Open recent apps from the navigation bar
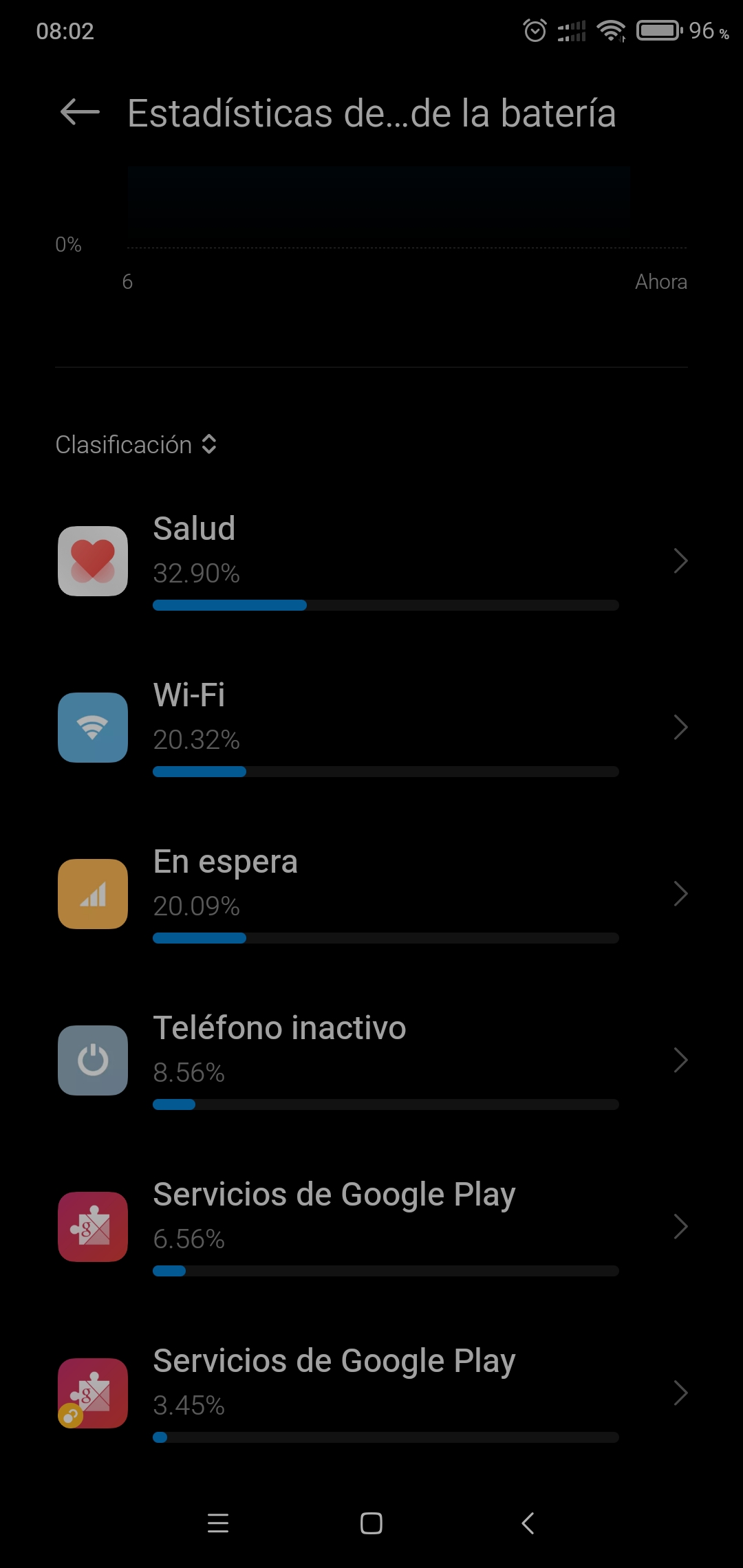This screenshot has height=1568, width=743. click(x=218, y=1523)
